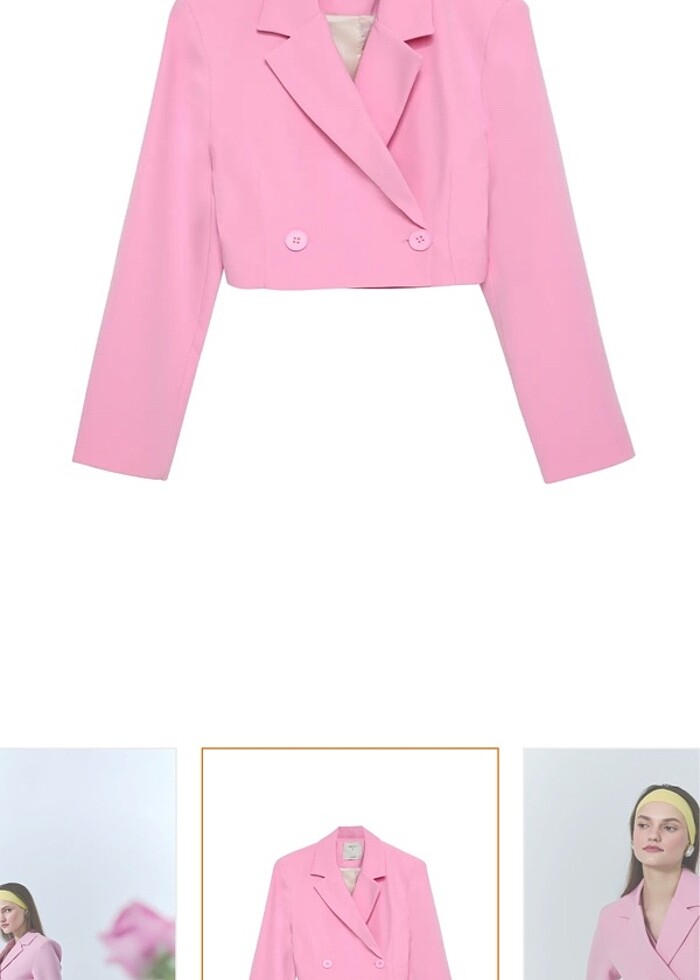Select the highlighted flat-lay blazer thumbnail
Viewport: 700px width, 980px height.
[x=350, y=864]
